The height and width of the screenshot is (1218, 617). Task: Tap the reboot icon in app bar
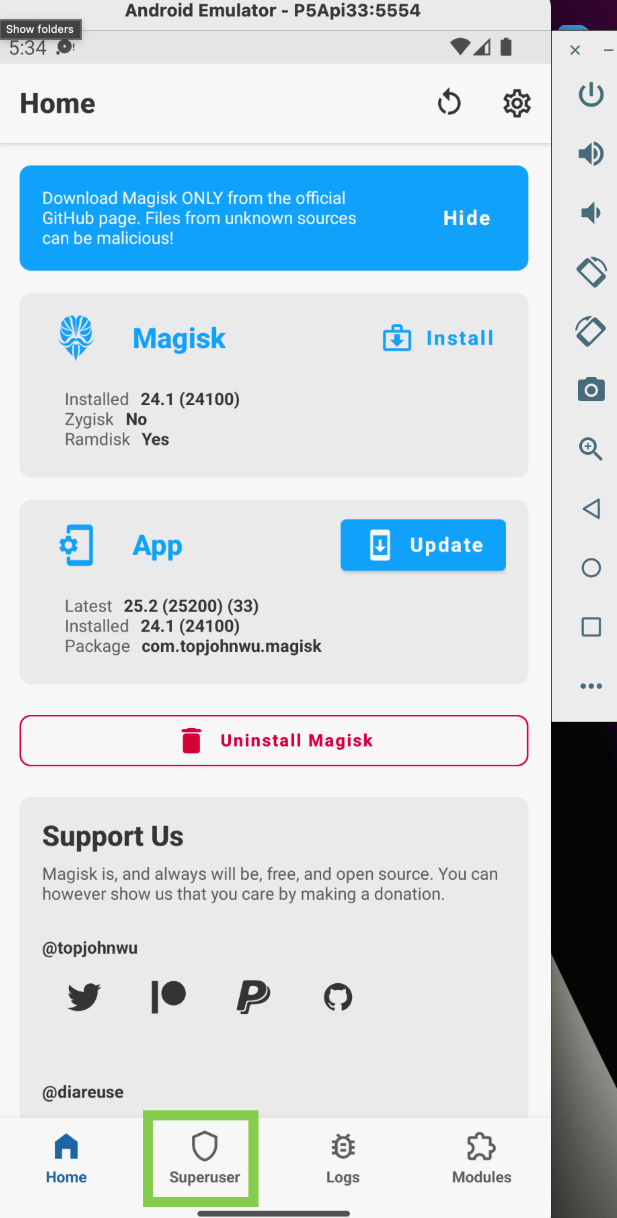coord(449,103)
